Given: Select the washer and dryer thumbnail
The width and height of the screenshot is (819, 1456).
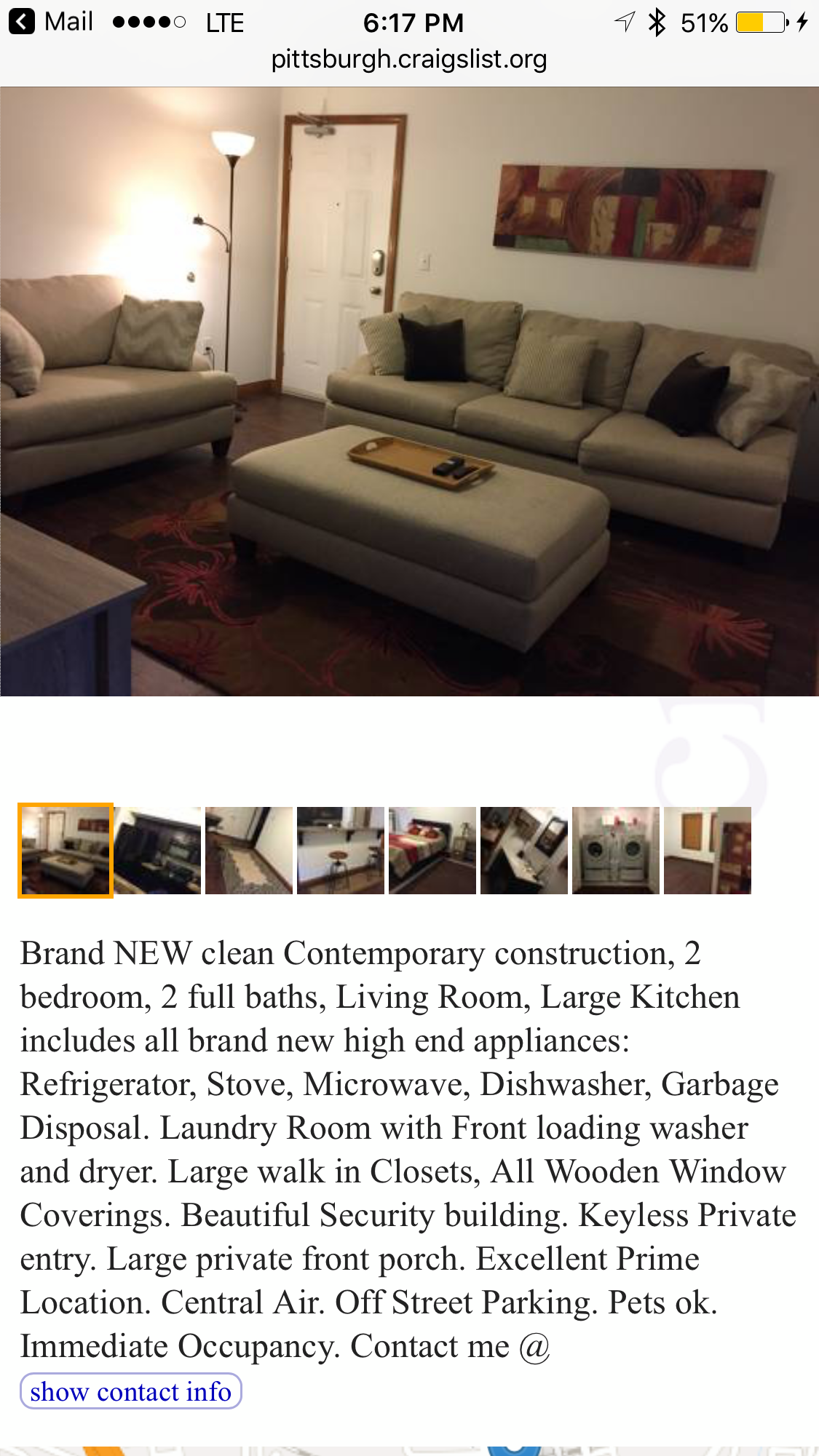Looking at the screenshot, I should click(616, 851).
